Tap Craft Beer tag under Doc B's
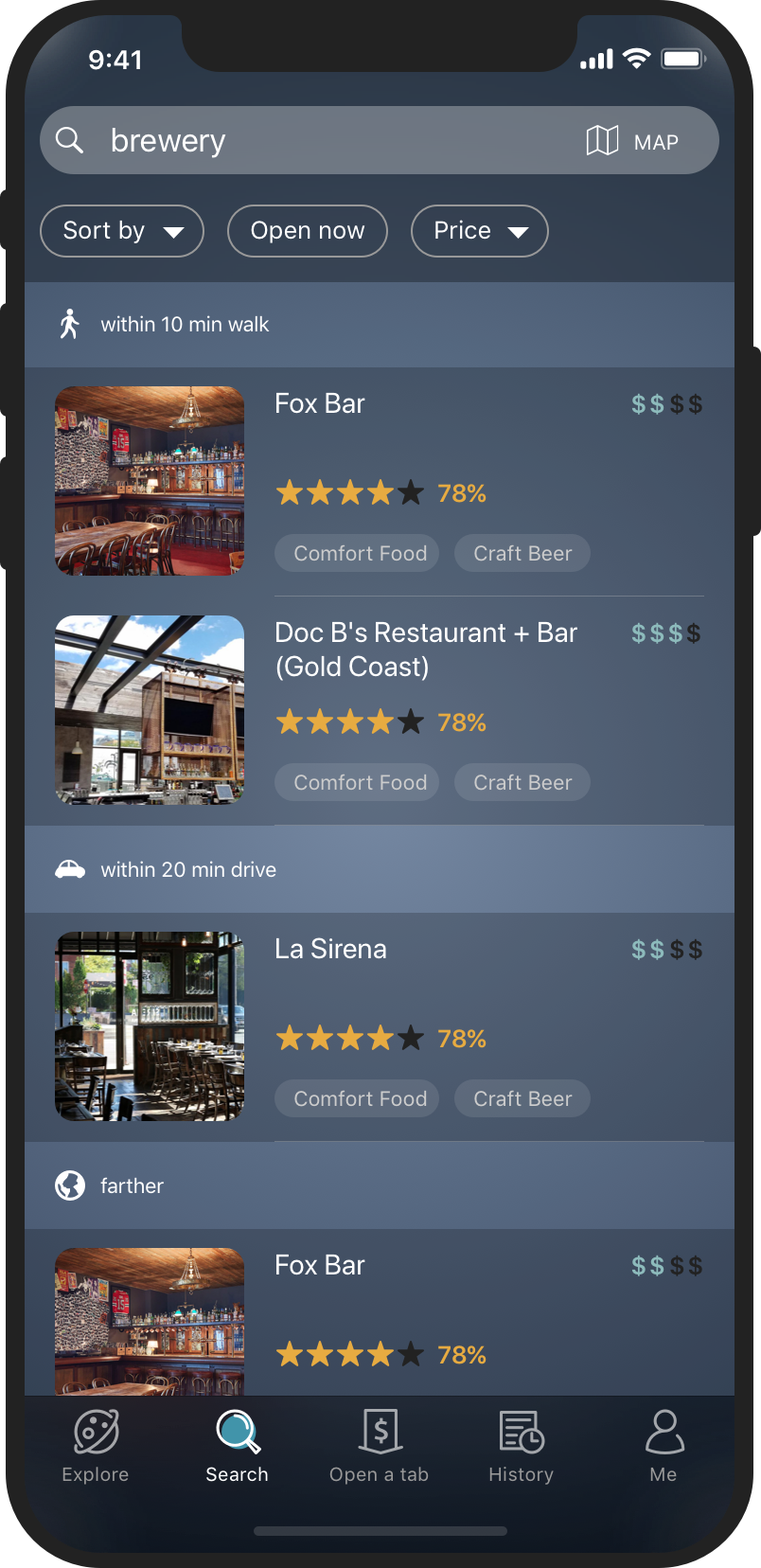The height and width of the screenshot is (1568, 761). pyautogui.click(x=522, y=782)
